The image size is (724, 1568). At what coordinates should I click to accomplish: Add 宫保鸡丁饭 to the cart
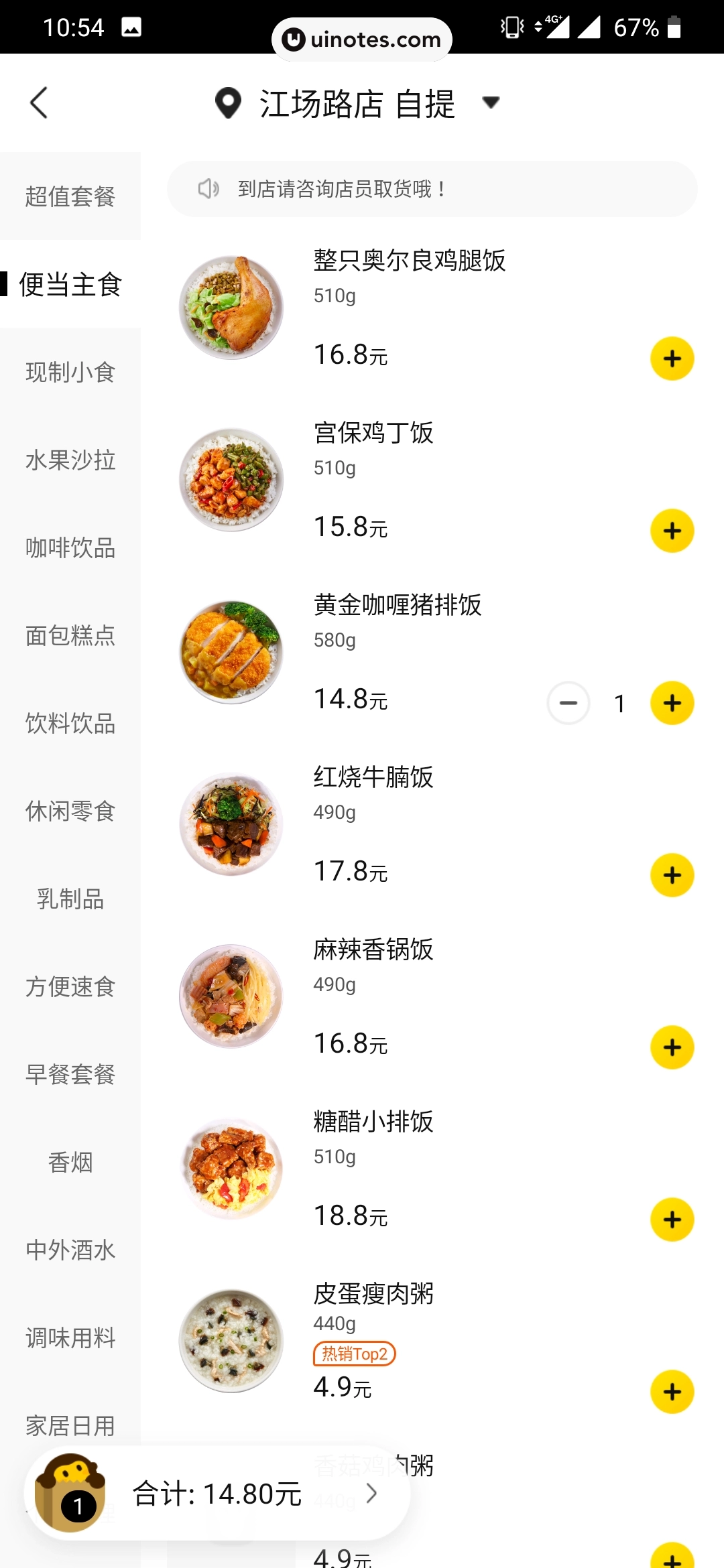coord(672,531)
